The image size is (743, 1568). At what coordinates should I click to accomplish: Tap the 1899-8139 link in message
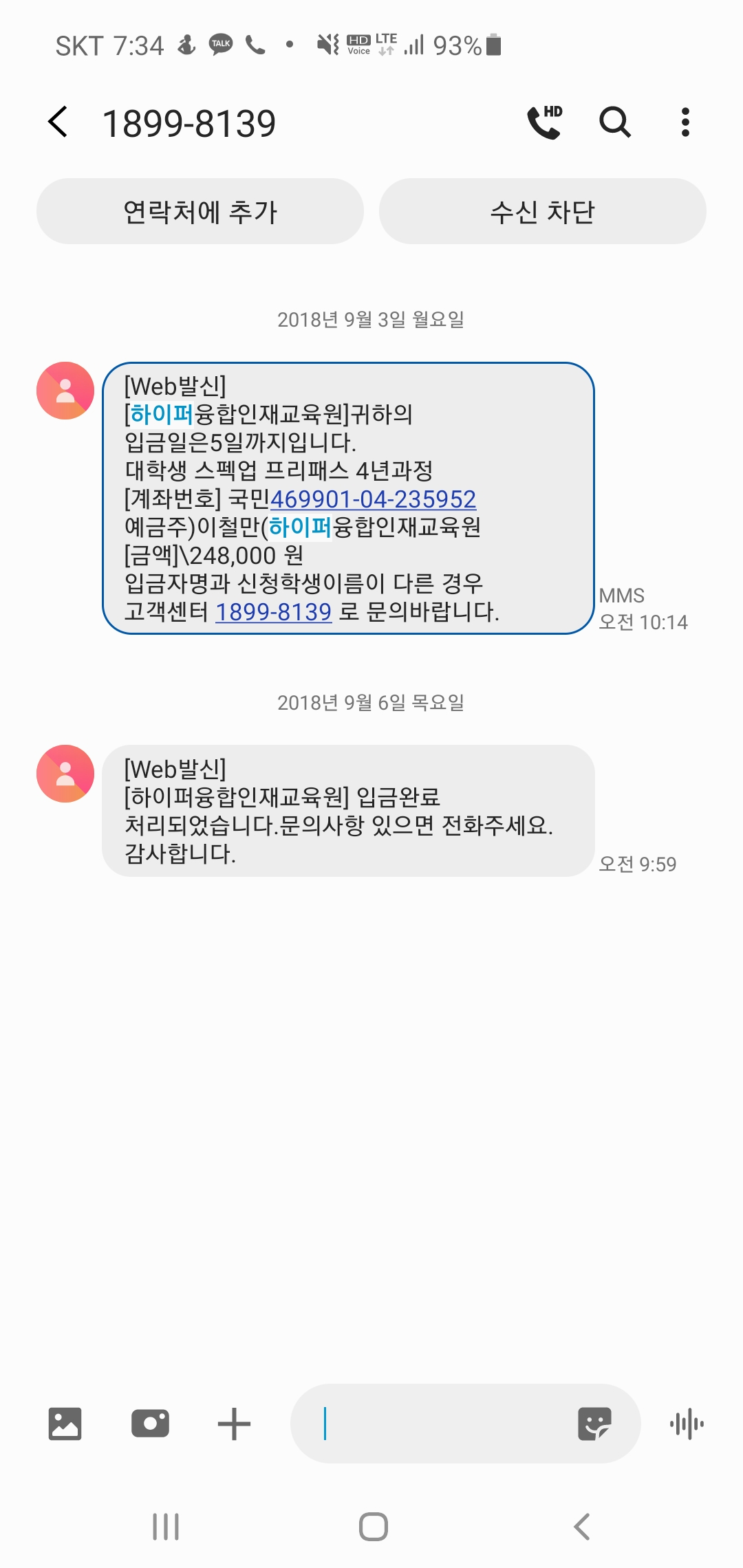(x=274, y=612)
